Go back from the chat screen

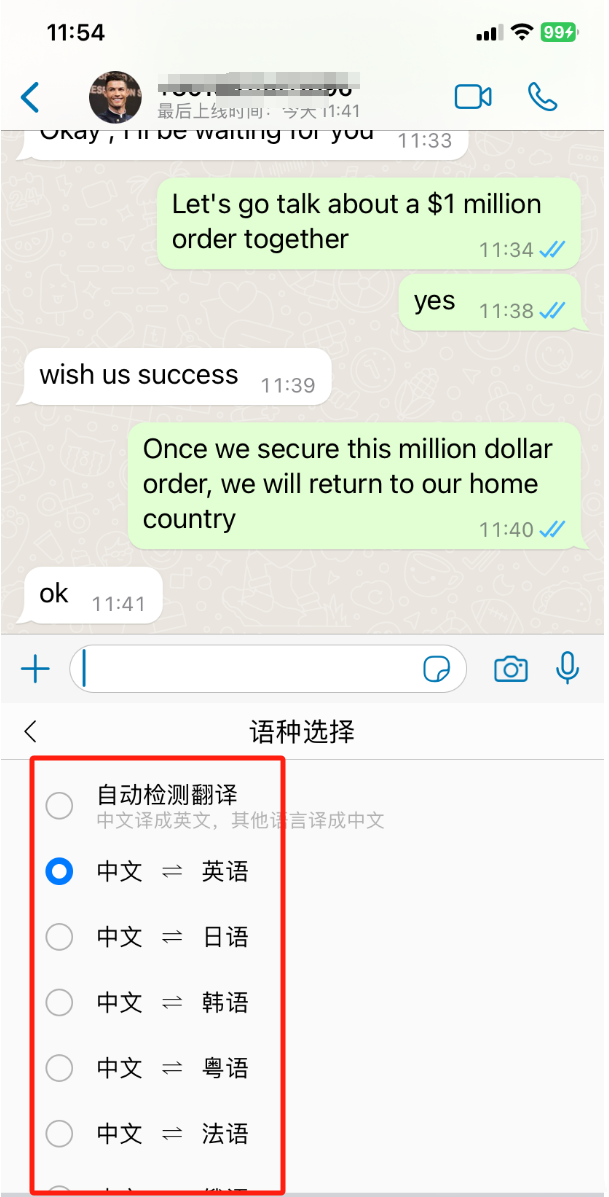coord(31,97)
